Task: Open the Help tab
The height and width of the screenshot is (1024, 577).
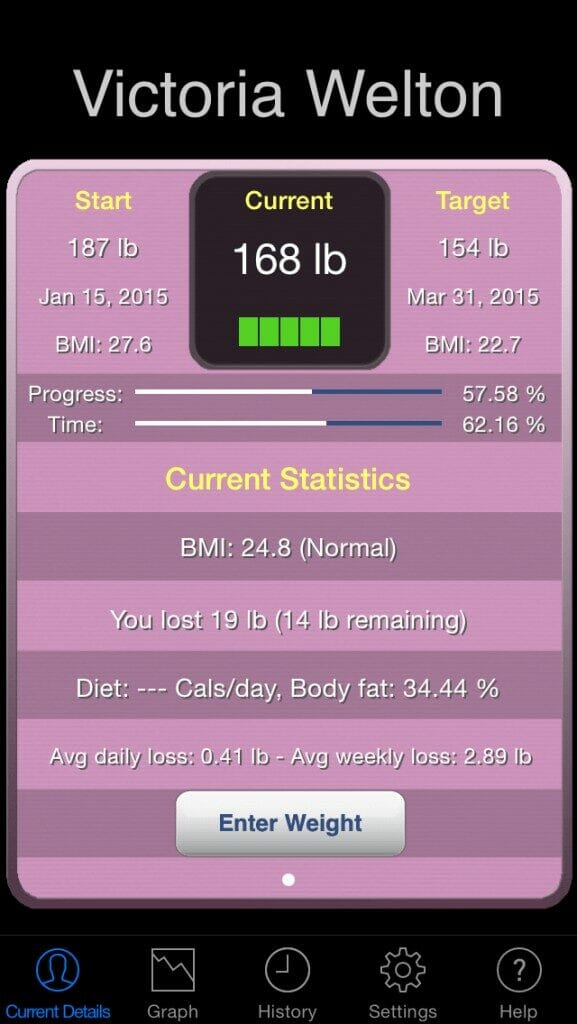Action: pyautogui.click(x=518, y=982)
